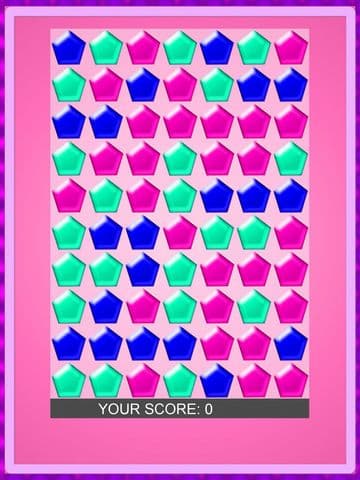Tap the blue gem in the top-left corner
The width and height of the screenshot is (360, 480).
point(69,48)
